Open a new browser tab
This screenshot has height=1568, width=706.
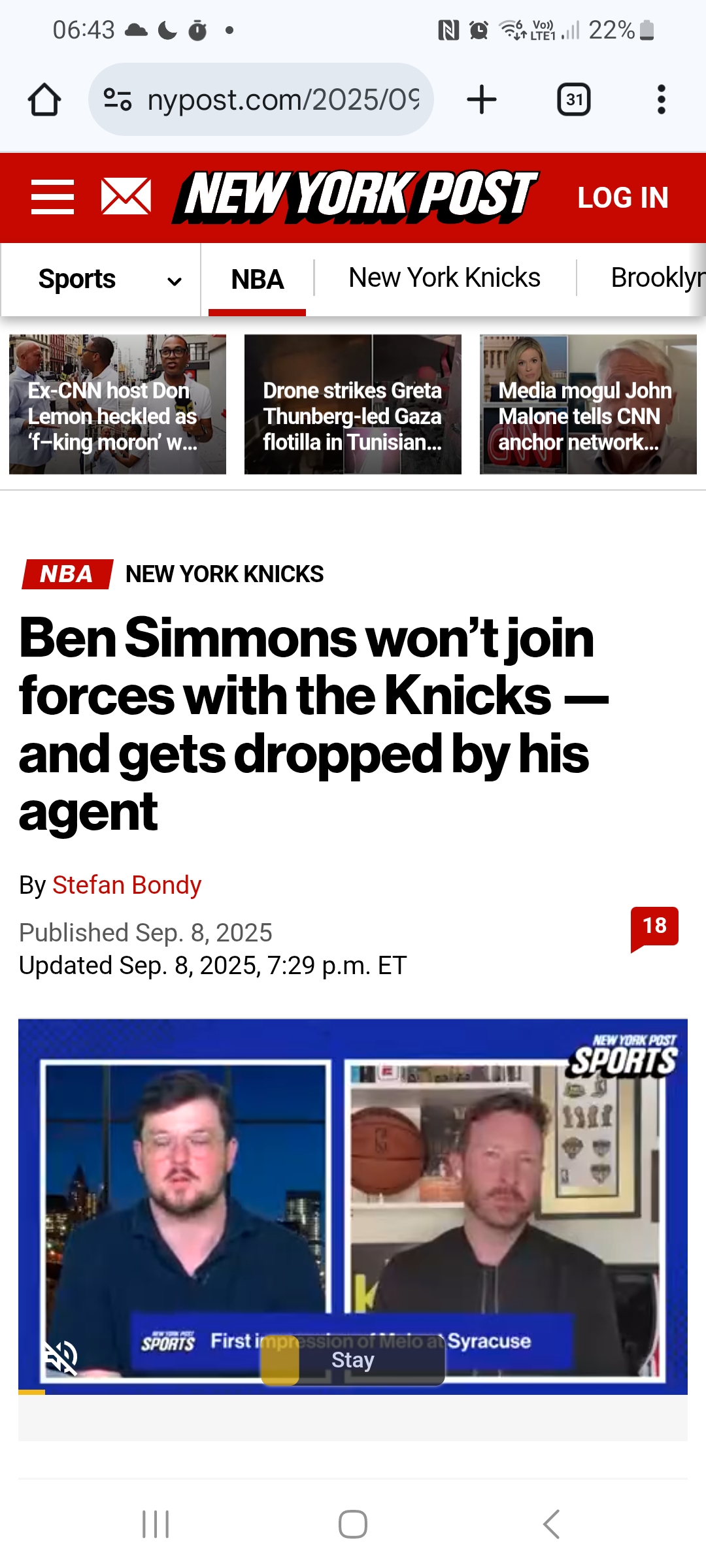click(x=482, y=100)
